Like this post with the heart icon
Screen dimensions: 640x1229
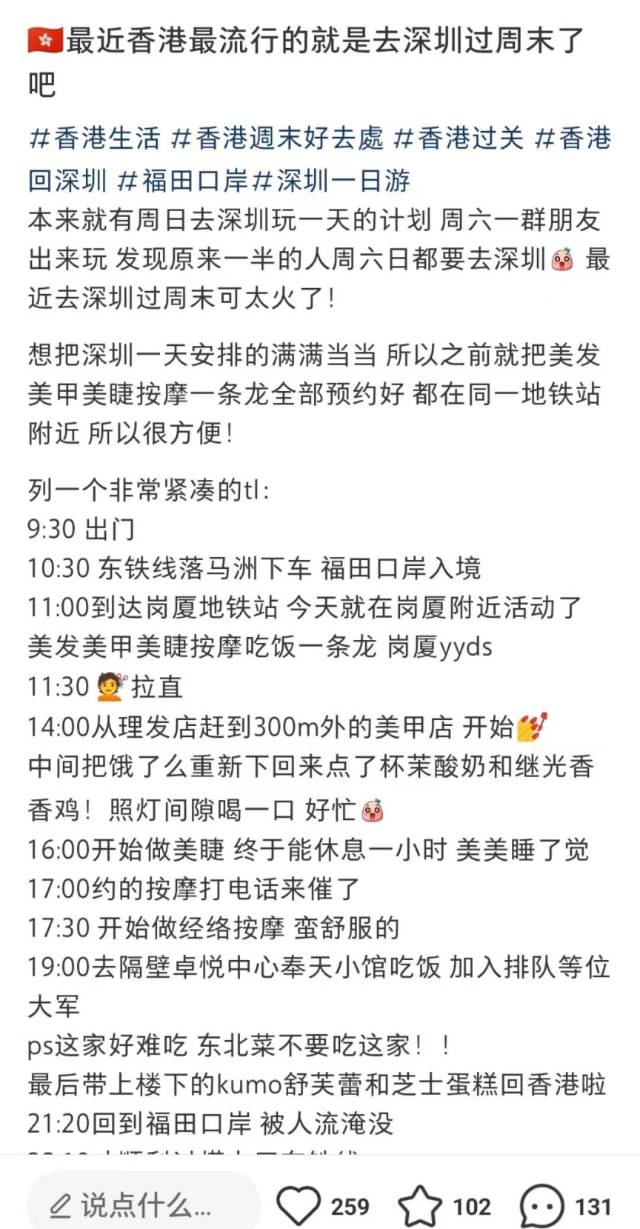(x=298, y=1205)
